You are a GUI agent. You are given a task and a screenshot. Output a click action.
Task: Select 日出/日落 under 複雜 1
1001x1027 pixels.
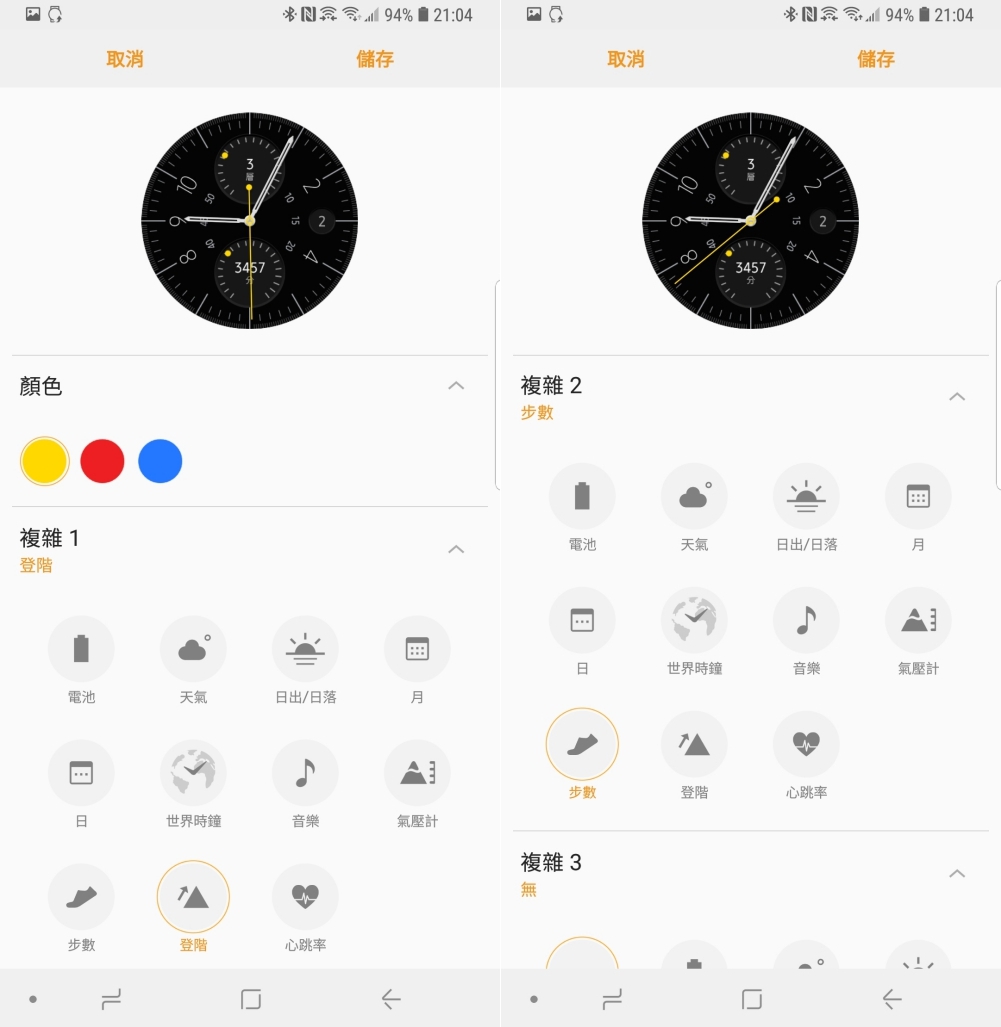click(x=305, y=649)
